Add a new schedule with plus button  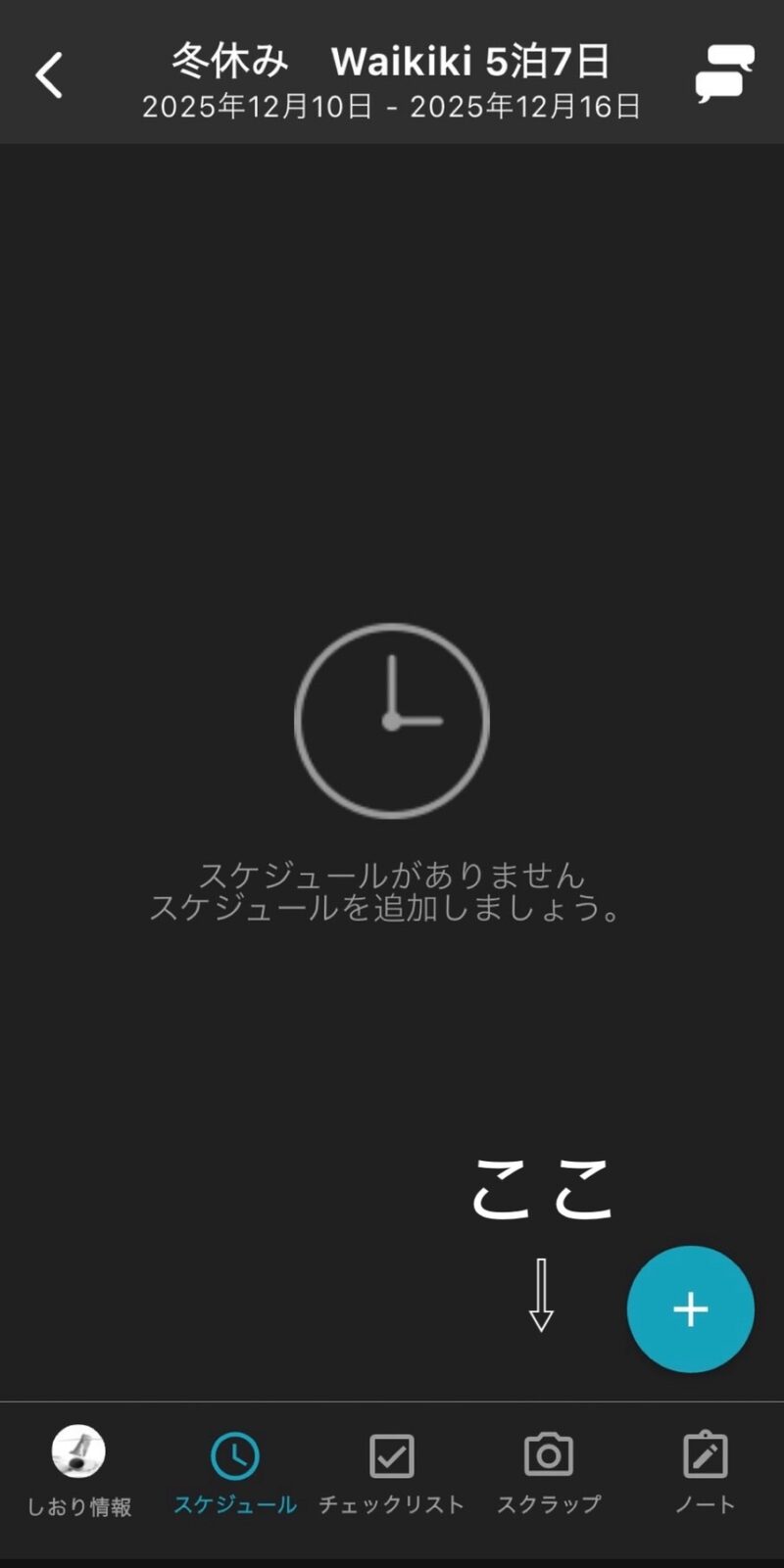coord(690,1309)
